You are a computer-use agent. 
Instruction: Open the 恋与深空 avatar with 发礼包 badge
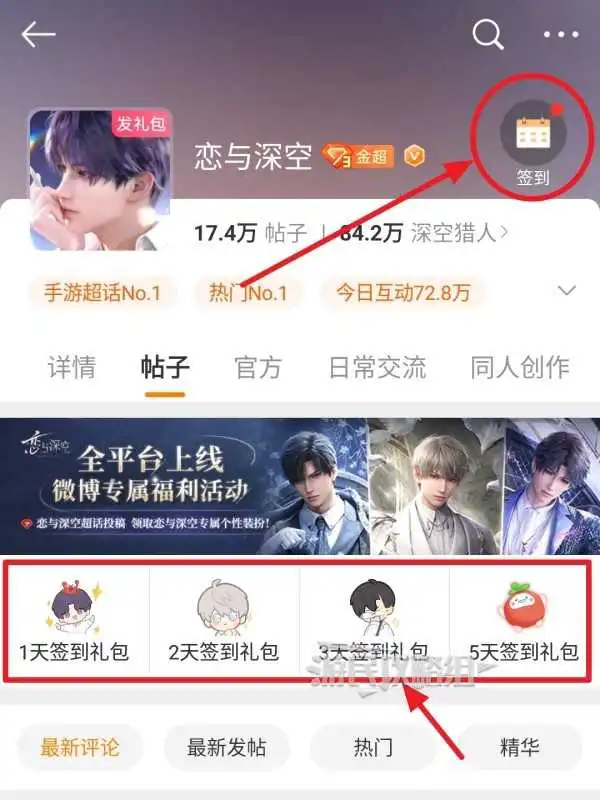[x=98, y=178]
